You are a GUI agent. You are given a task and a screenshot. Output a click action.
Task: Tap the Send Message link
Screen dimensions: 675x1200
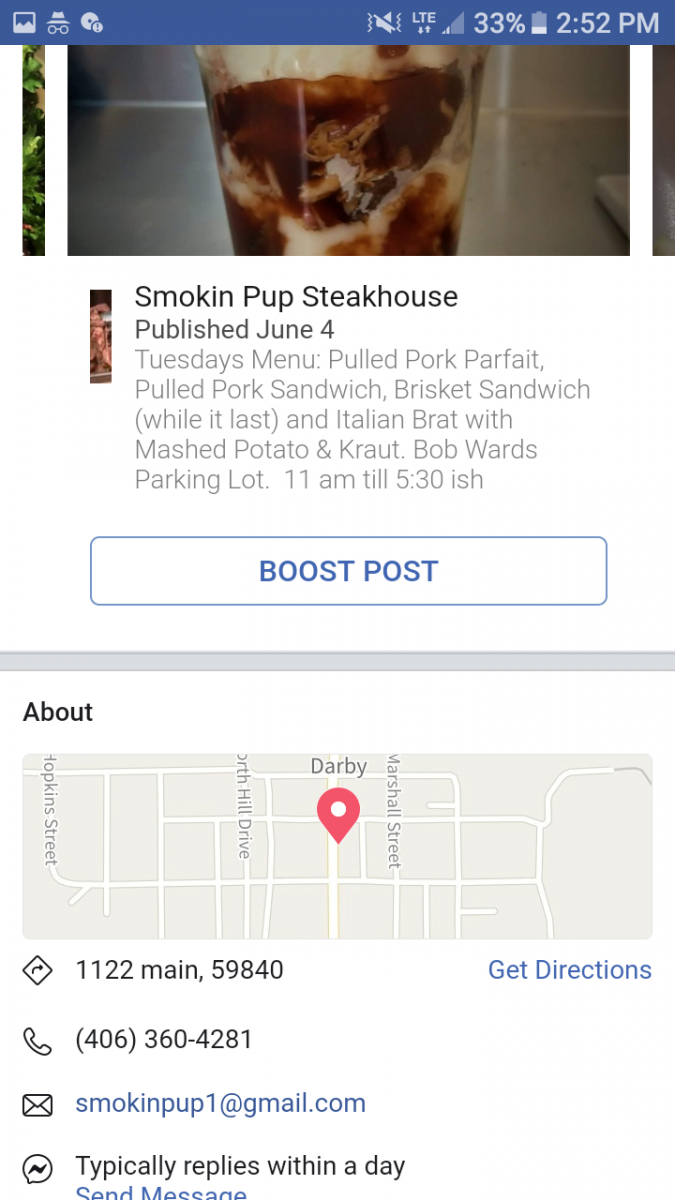point(161,1192)
